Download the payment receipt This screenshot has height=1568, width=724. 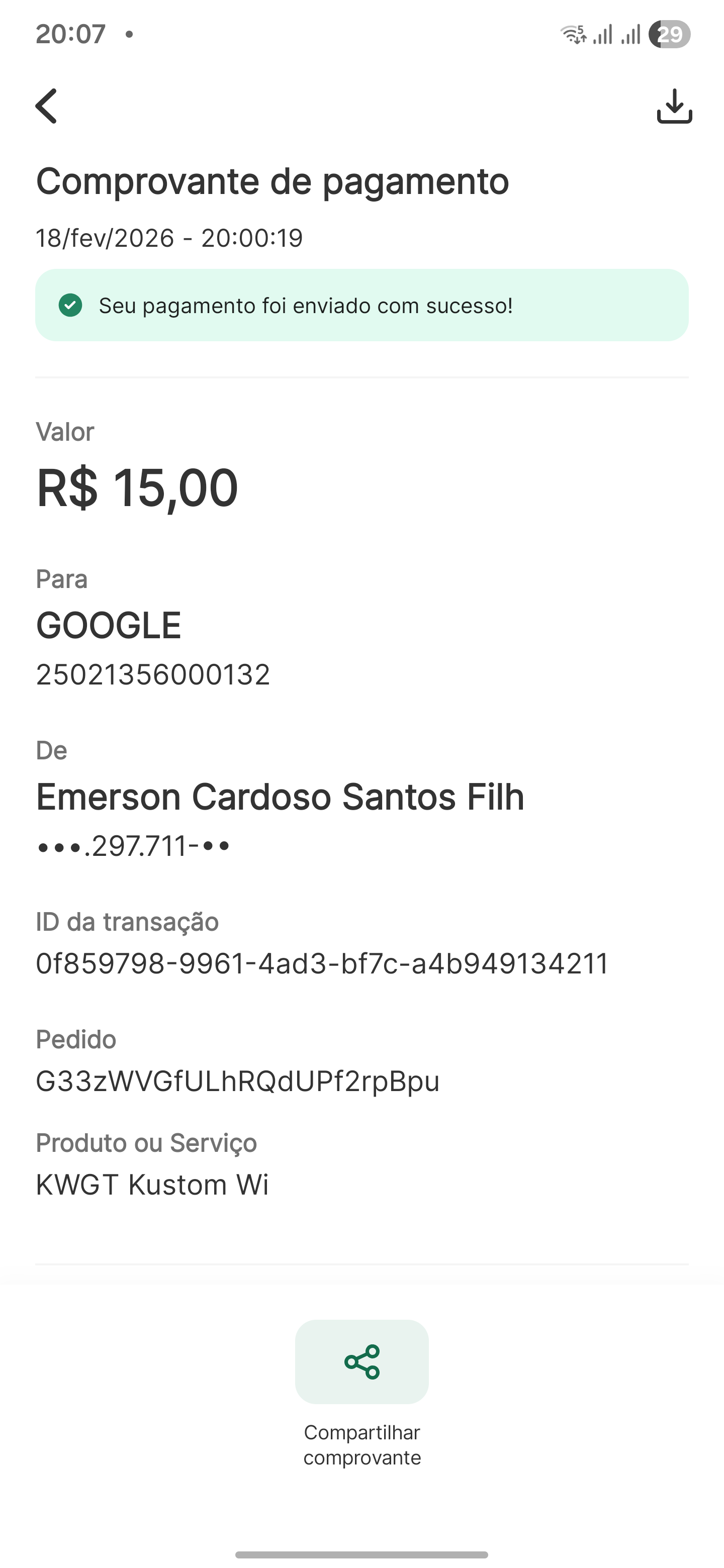coord(674,107)
